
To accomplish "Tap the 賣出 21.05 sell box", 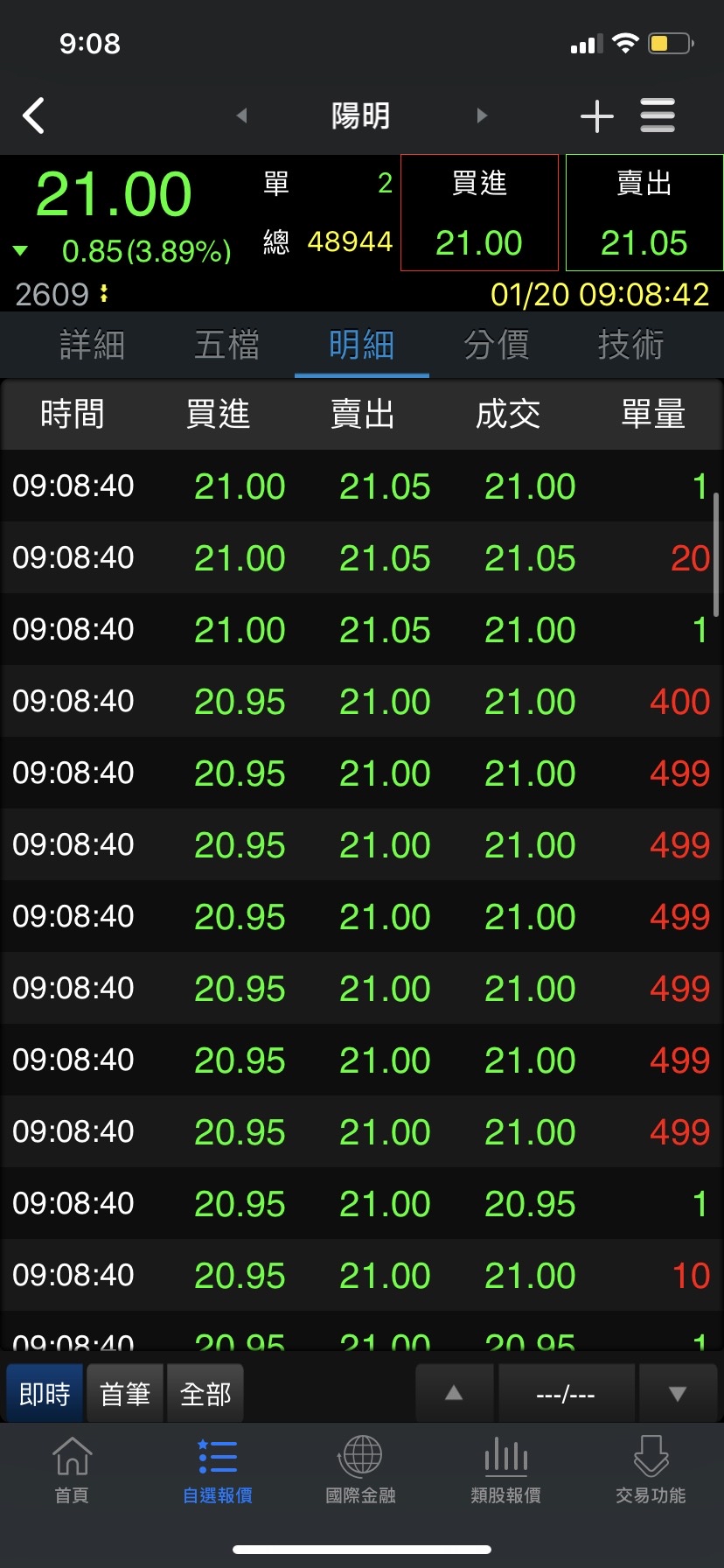I will point(644,213).
